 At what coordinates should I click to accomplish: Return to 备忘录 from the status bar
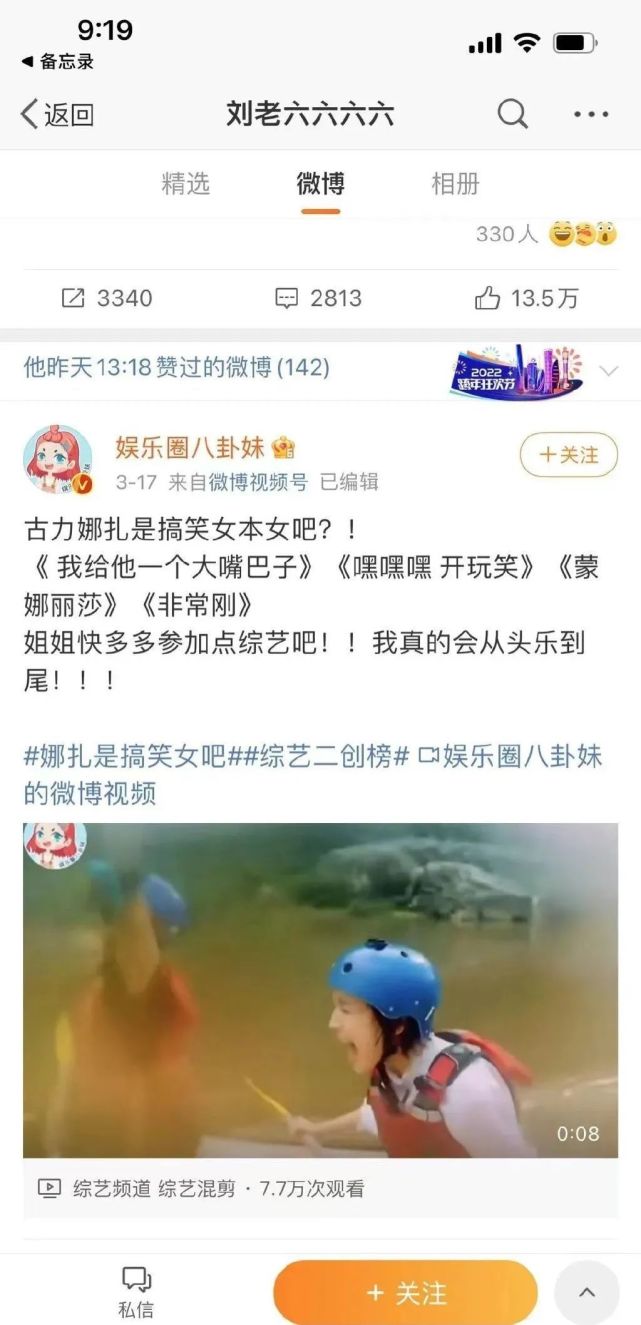click(58, 62)
